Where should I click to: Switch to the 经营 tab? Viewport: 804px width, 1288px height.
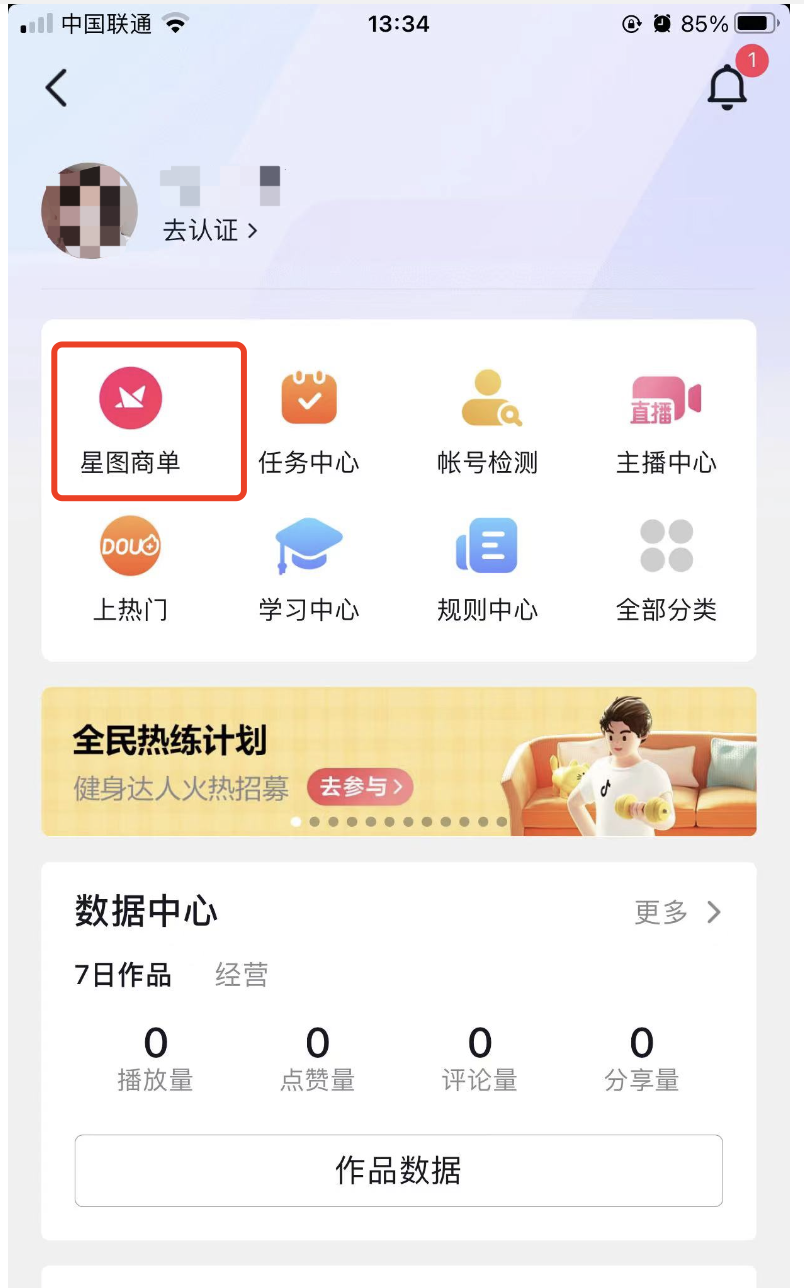(242, 975)
